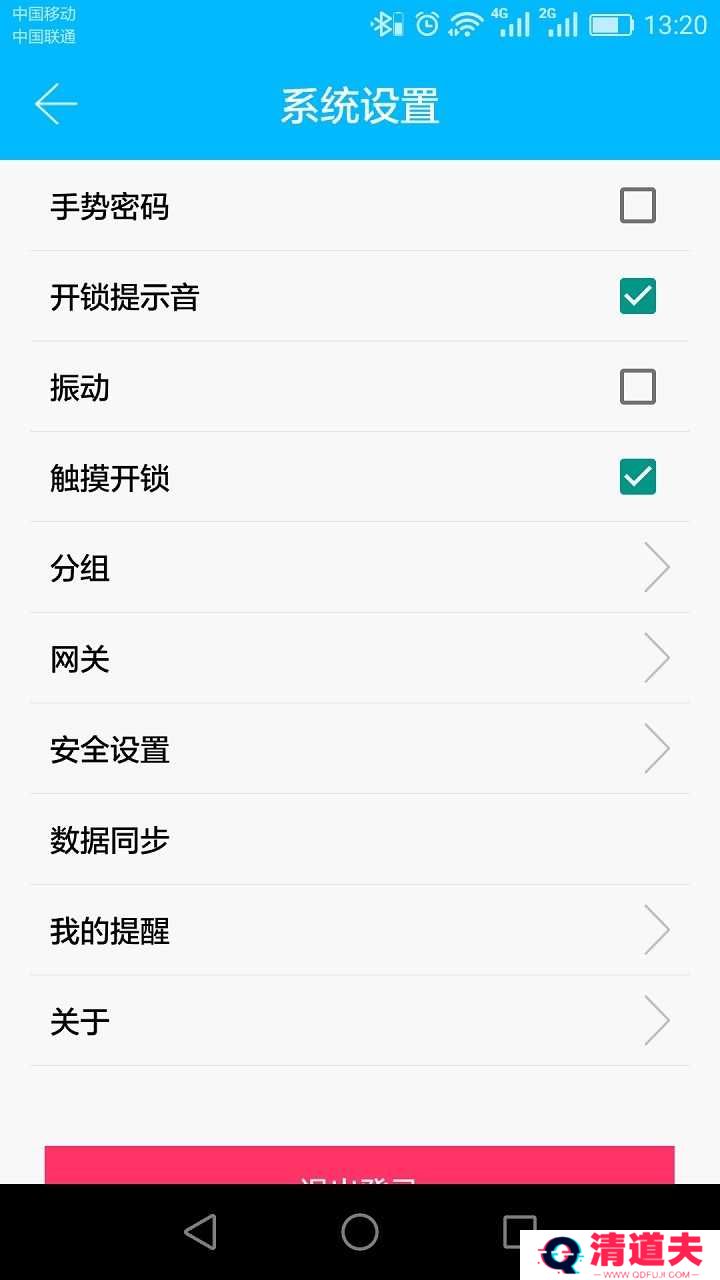Tap the system back triangle

coord(201,1232)
